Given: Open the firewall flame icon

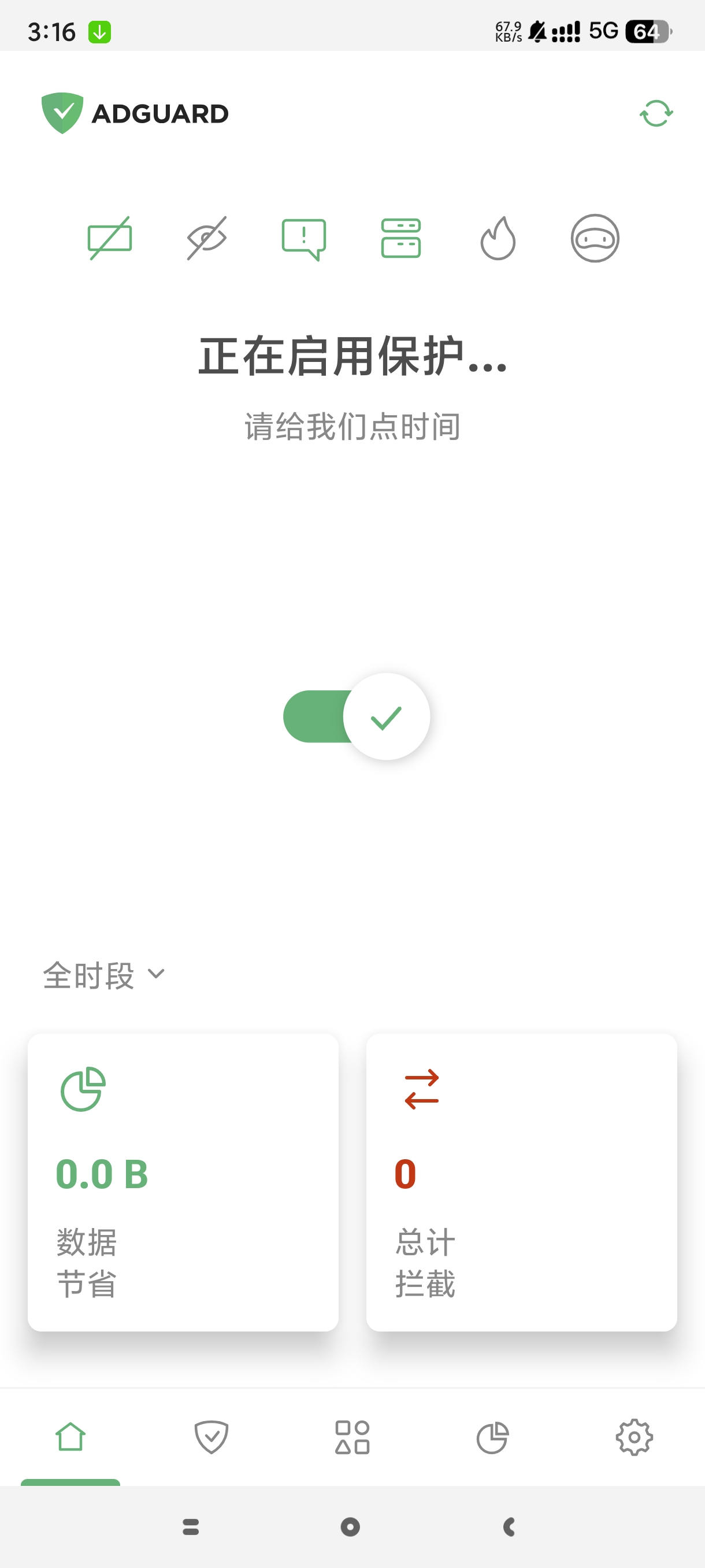Looking at the screenshot, I should (498, 239).
